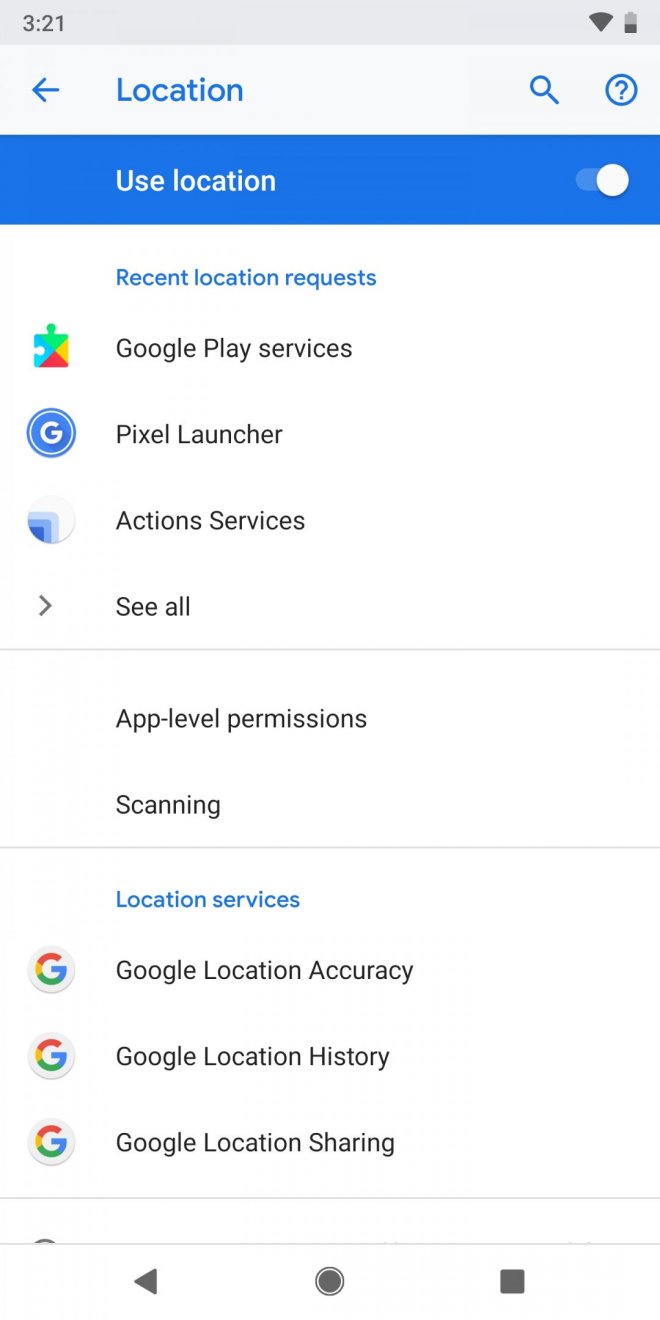The height and width of the screenshot is (1320, 660).
Task: Open Scanning settings
Action: [168, 804]
